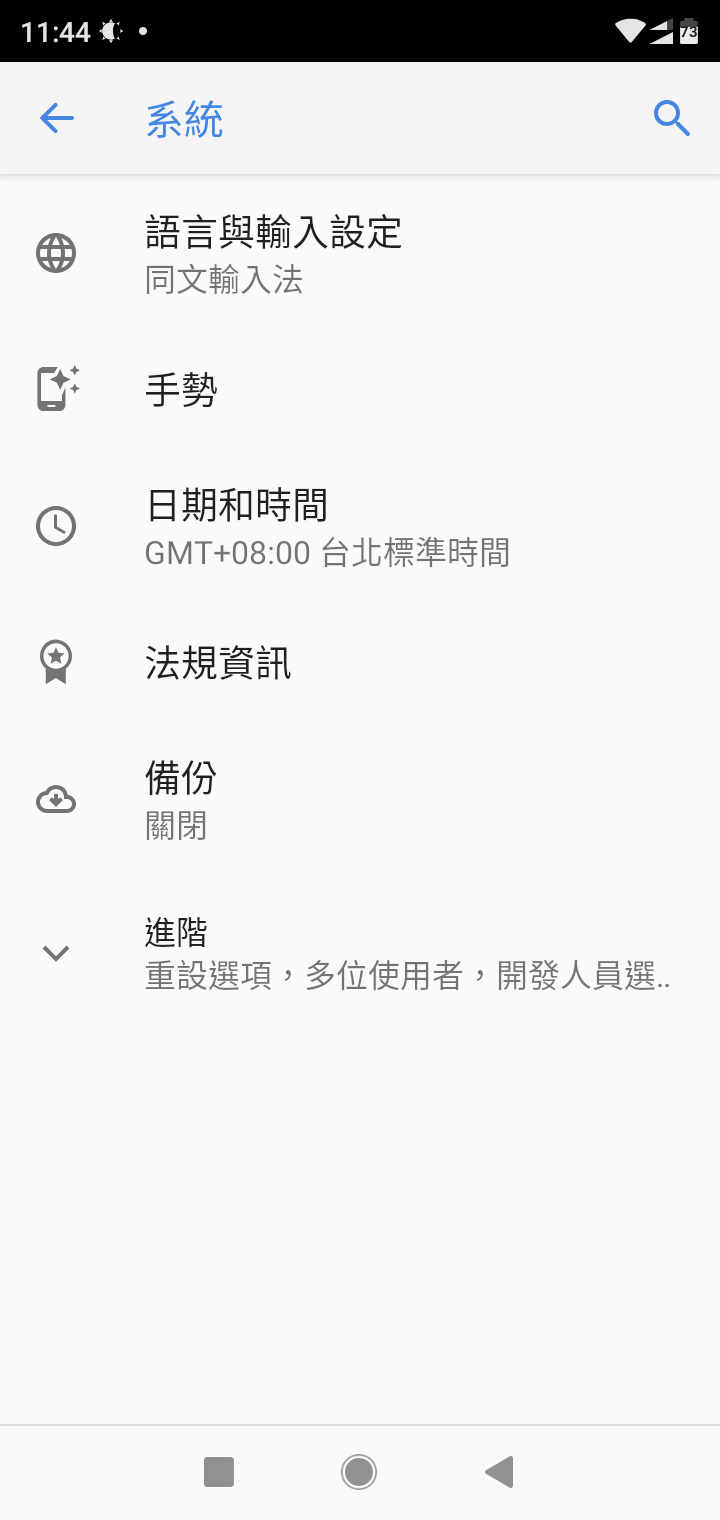Expand the 進階 advanced section
The height and width of the screenshot is (1520, 720).
click(360, 952)
